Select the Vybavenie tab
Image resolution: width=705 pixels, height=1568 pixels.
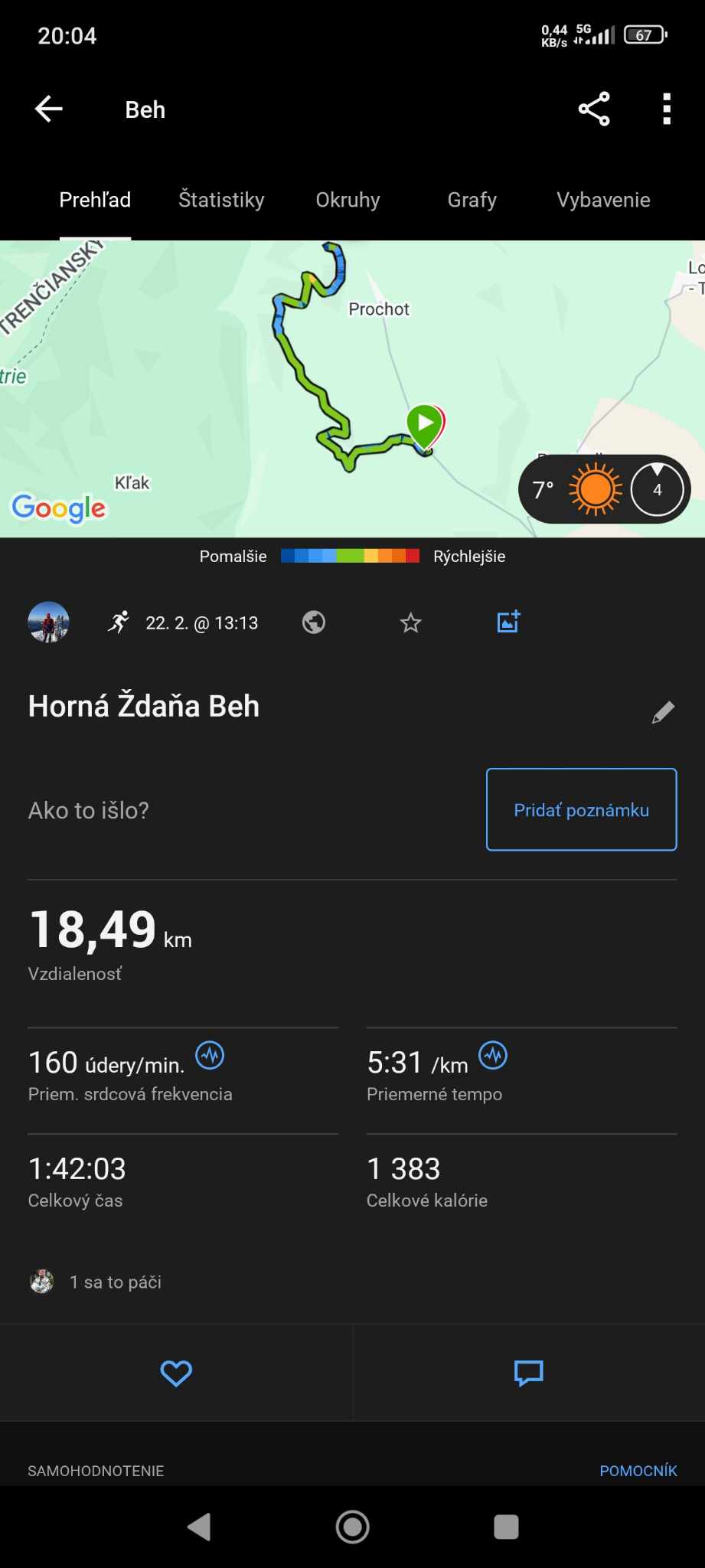point(603,200)
